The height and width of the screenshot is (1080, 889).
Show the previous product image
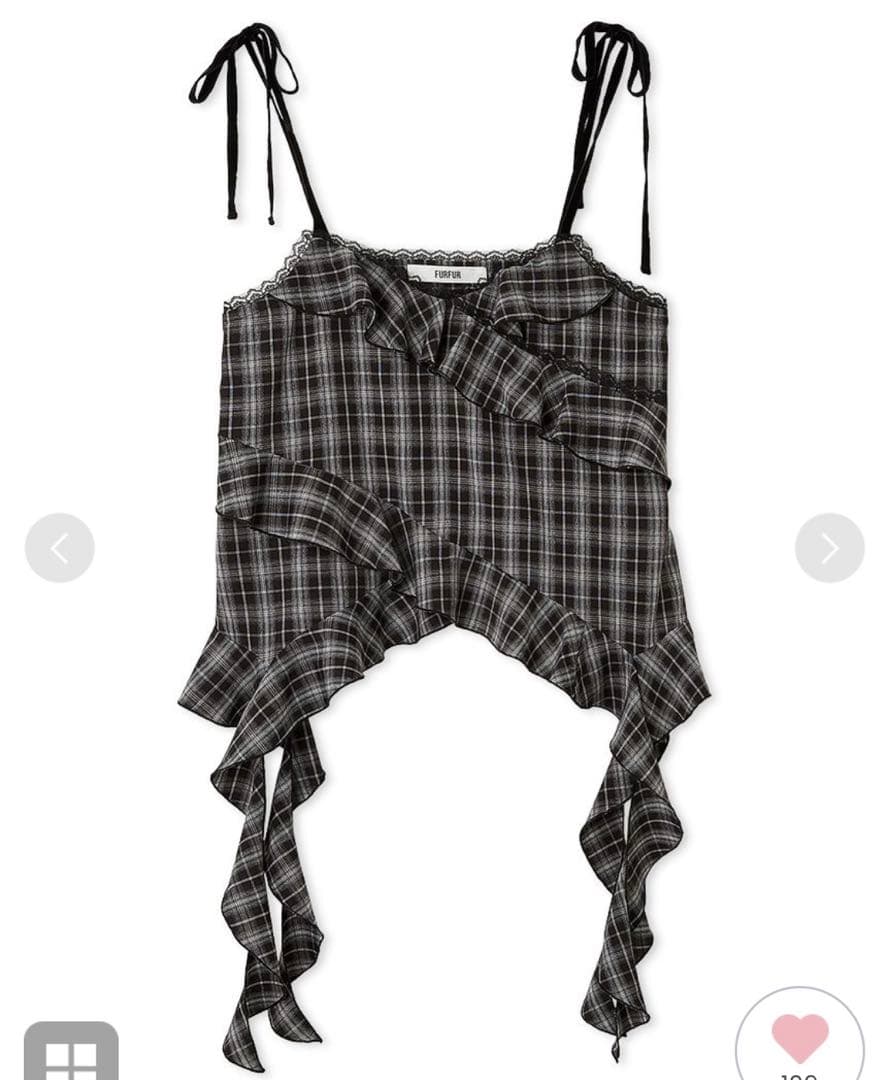point(60,548)
